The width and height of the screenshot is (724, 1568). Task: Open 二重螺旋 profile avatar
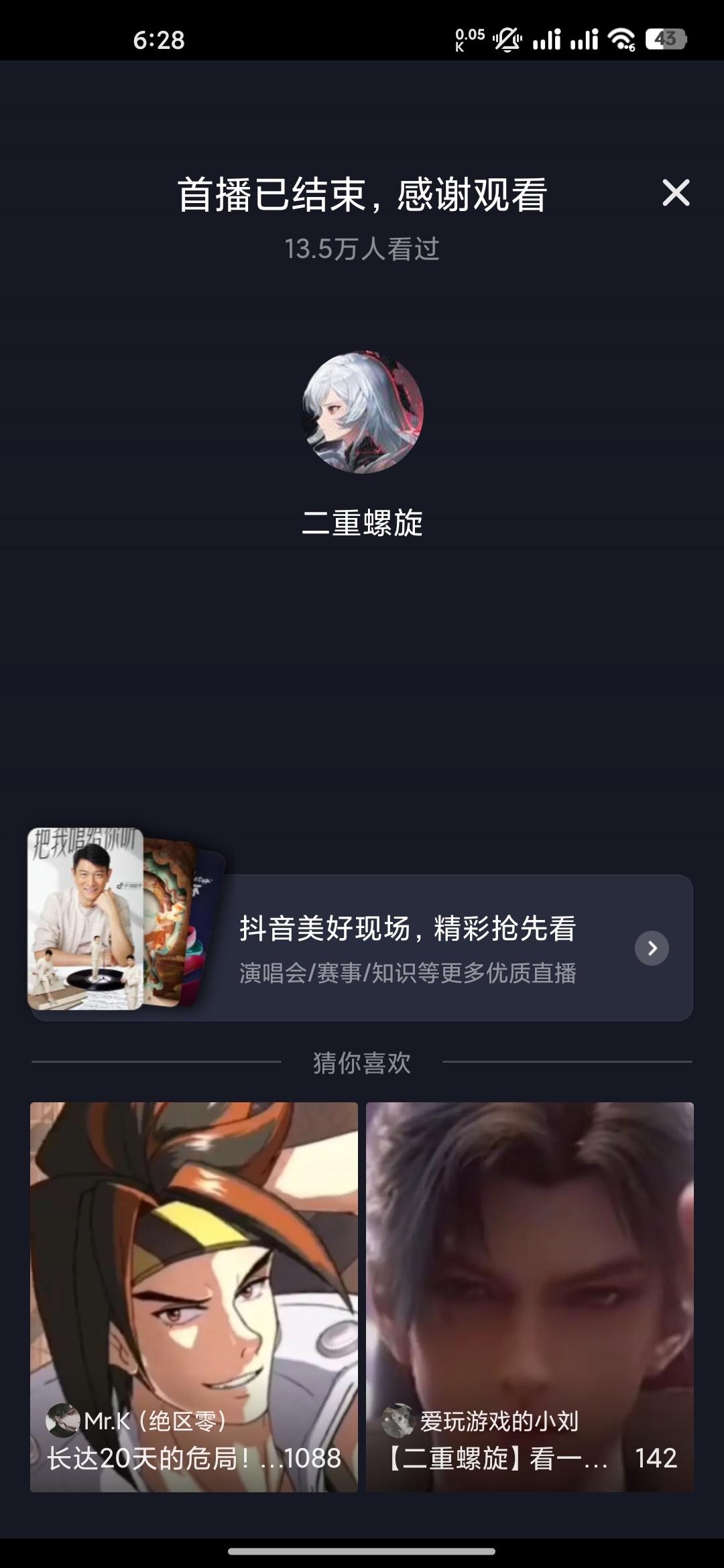(363, 412)
